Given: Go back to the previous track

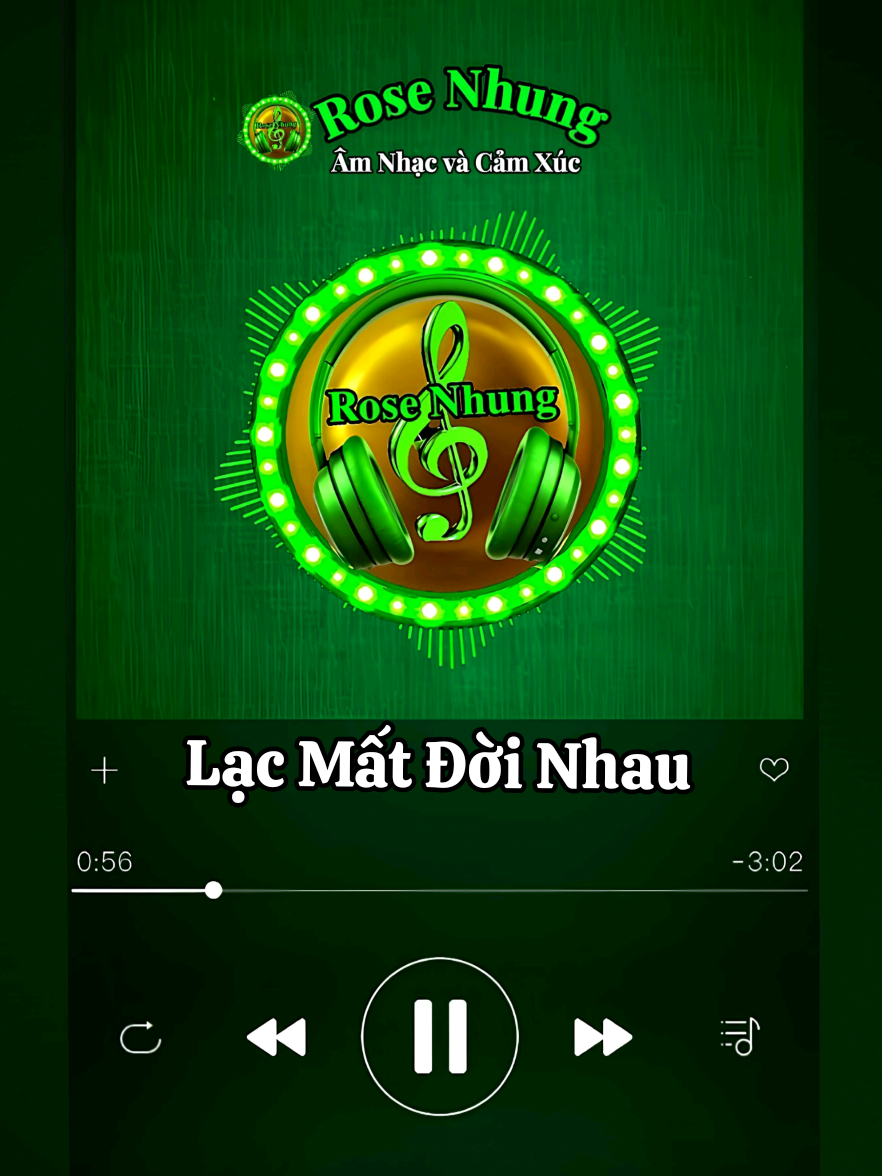Looking at the screenshot, I should point(275,1038).
